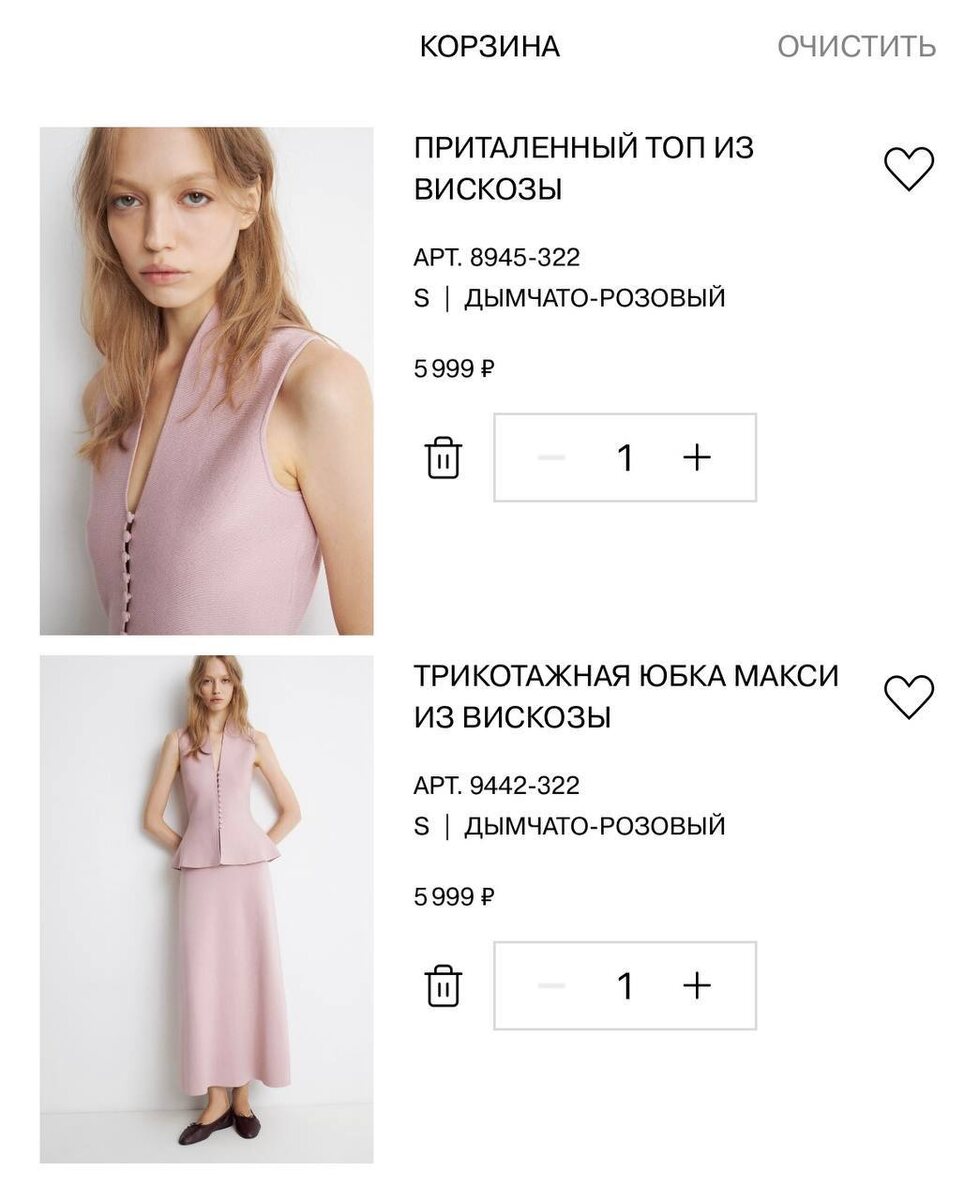Increase quantity of the knit maxi skirt
The width and height of the screenshot is (979, 1200).
pos(696,986)
